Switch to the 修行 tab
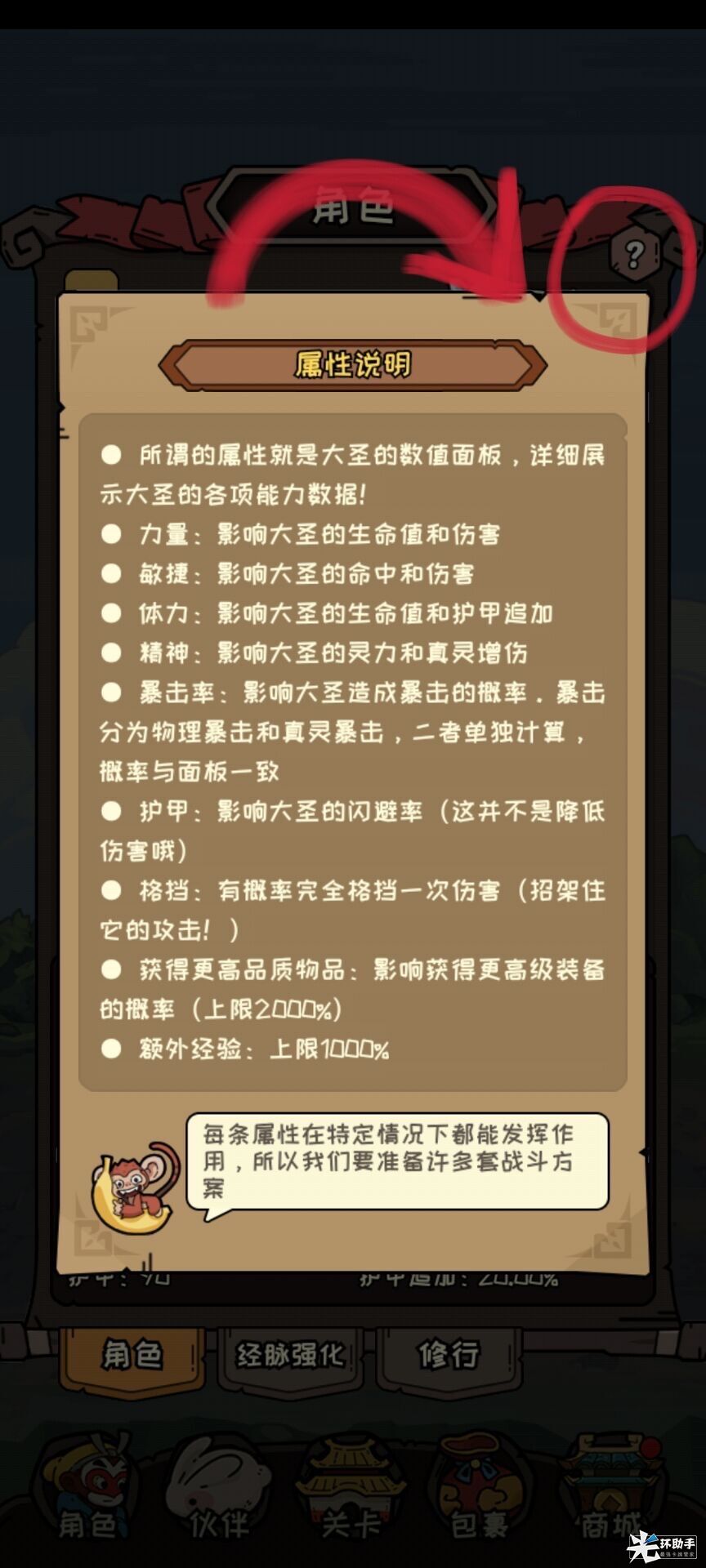The image size is (706, 1568). tap(448, 1356)
